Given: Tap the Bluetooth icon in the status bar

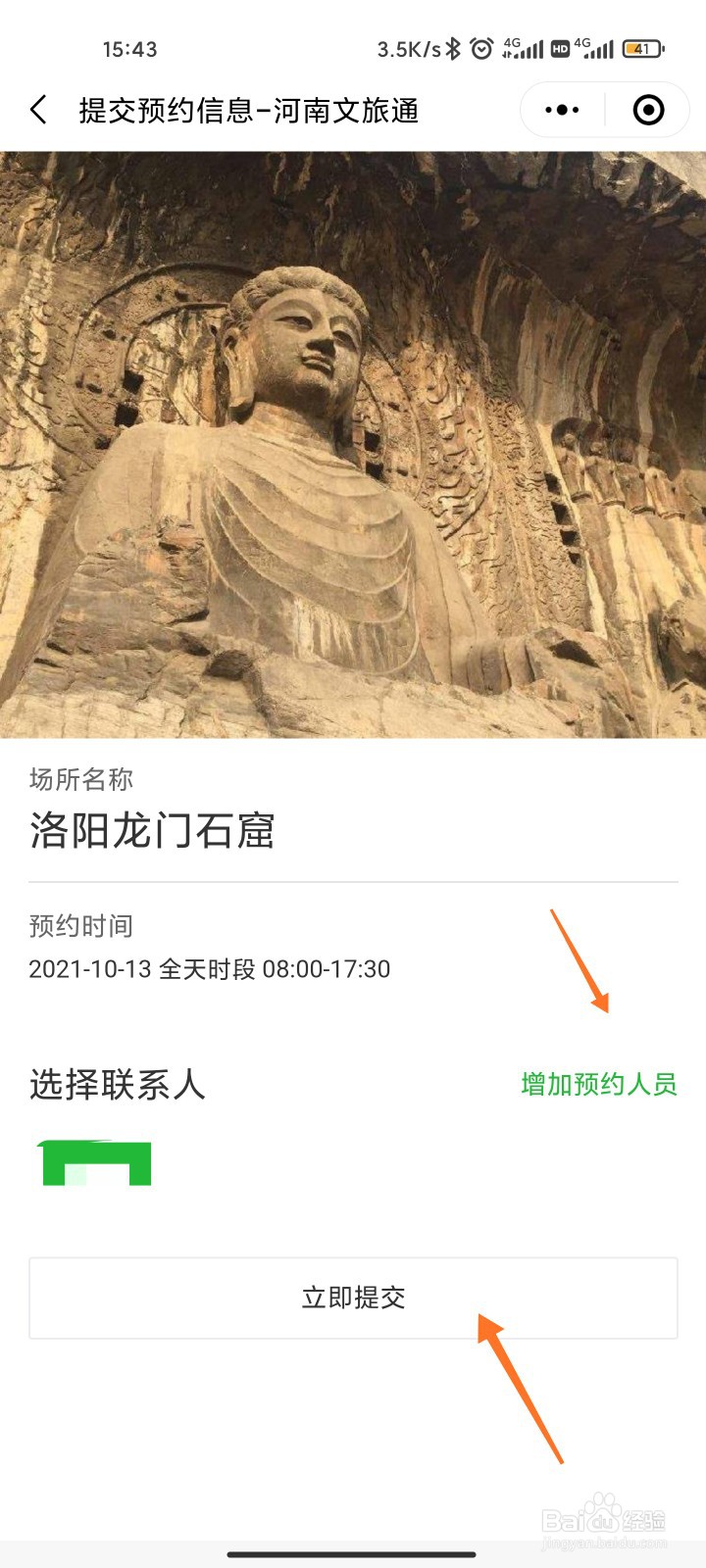Looking at the screenshot, I should pos(453,46).
